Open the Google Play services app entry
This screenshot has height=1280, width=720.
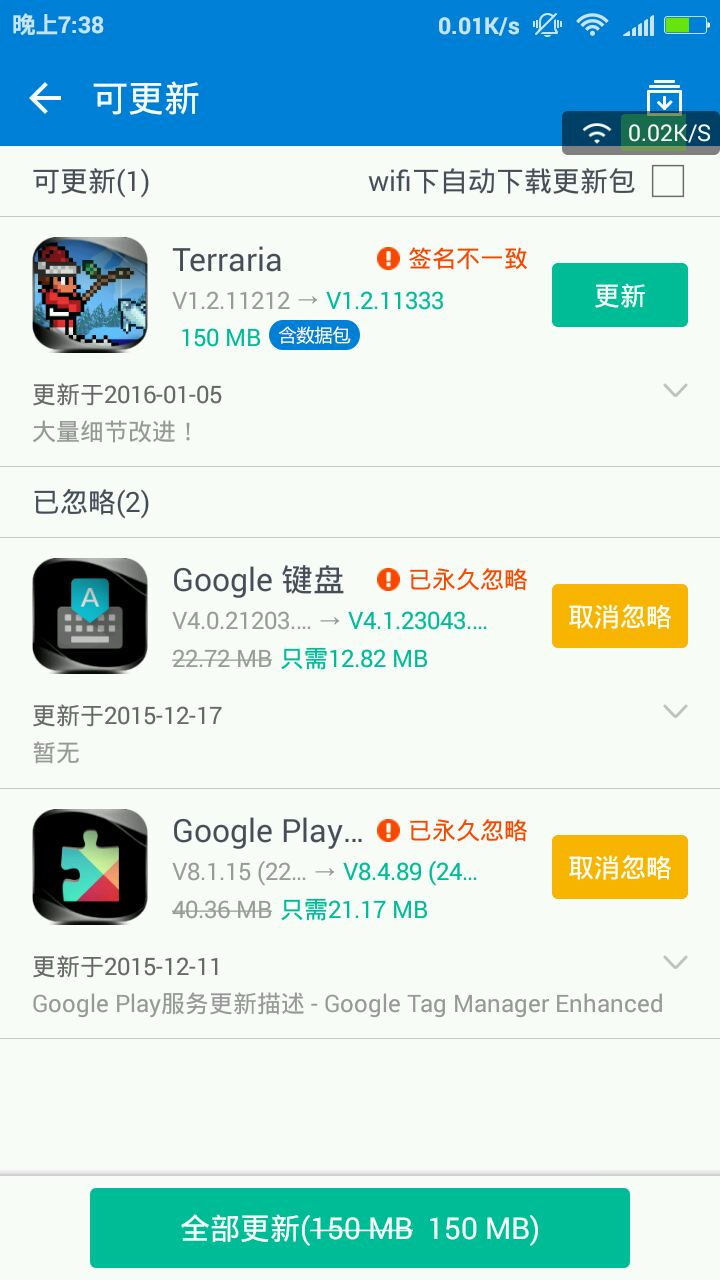(90, 867)
